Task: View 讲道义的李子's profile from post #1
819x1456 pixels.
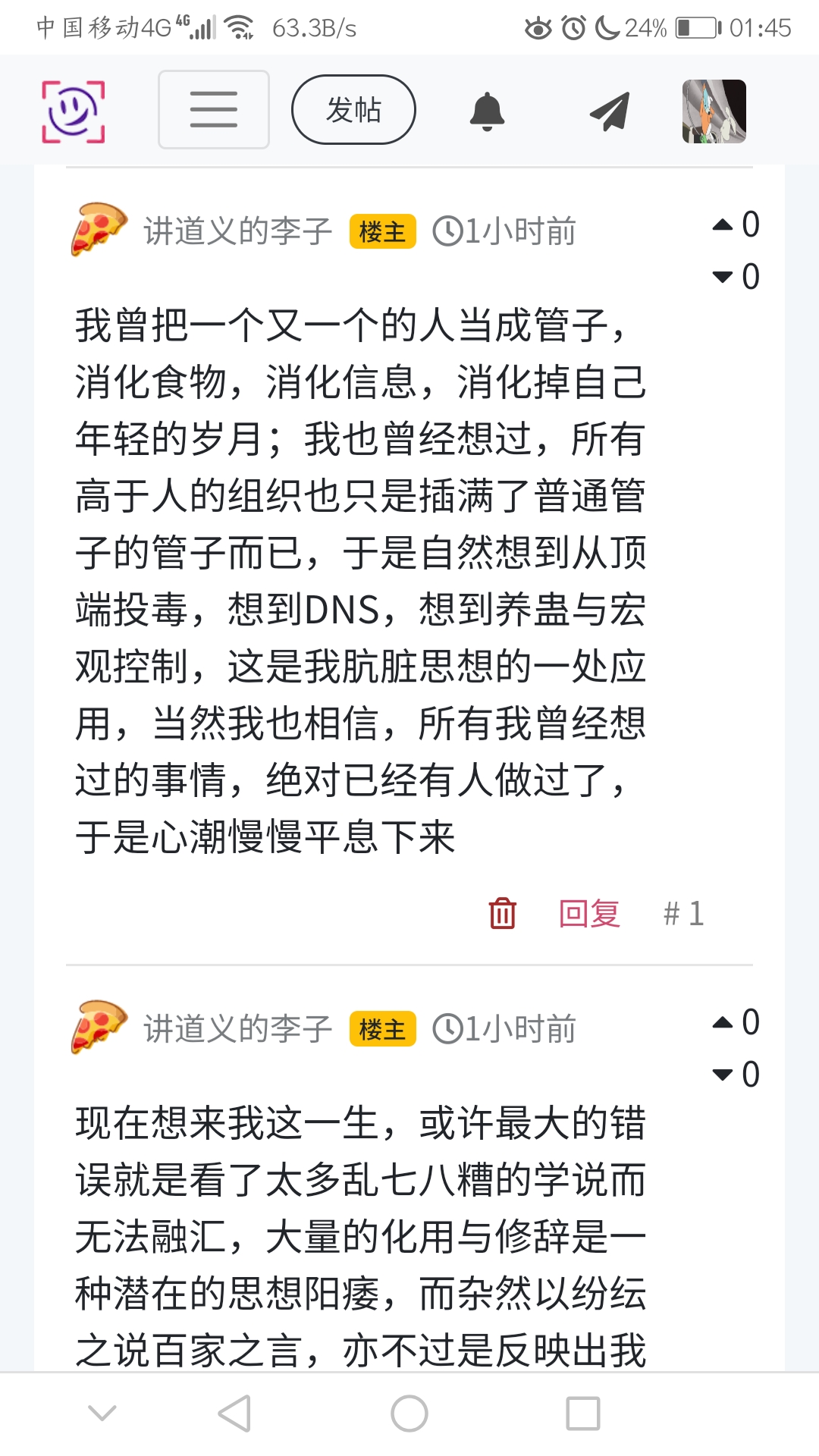Action: [238, 231]
